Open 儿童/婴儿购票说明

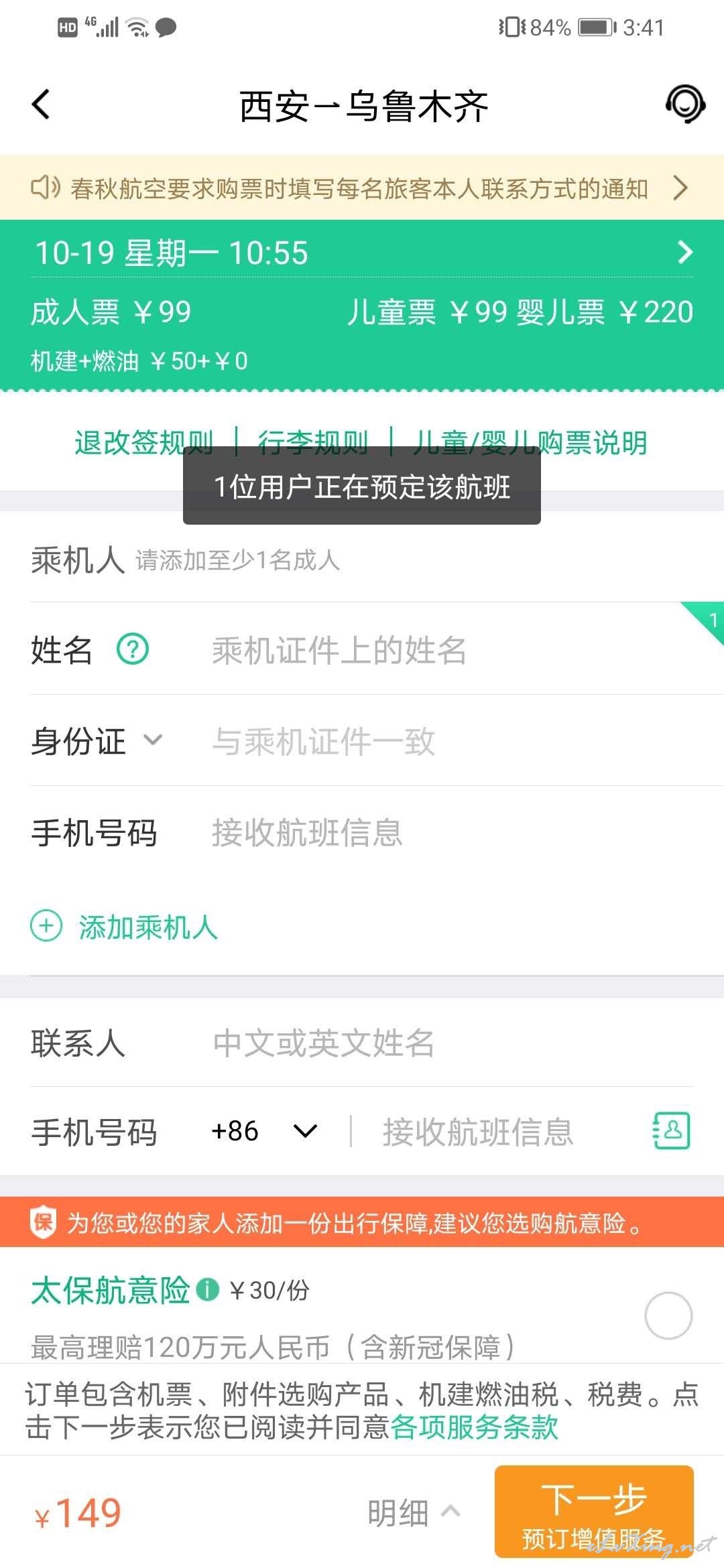(530, 442)
